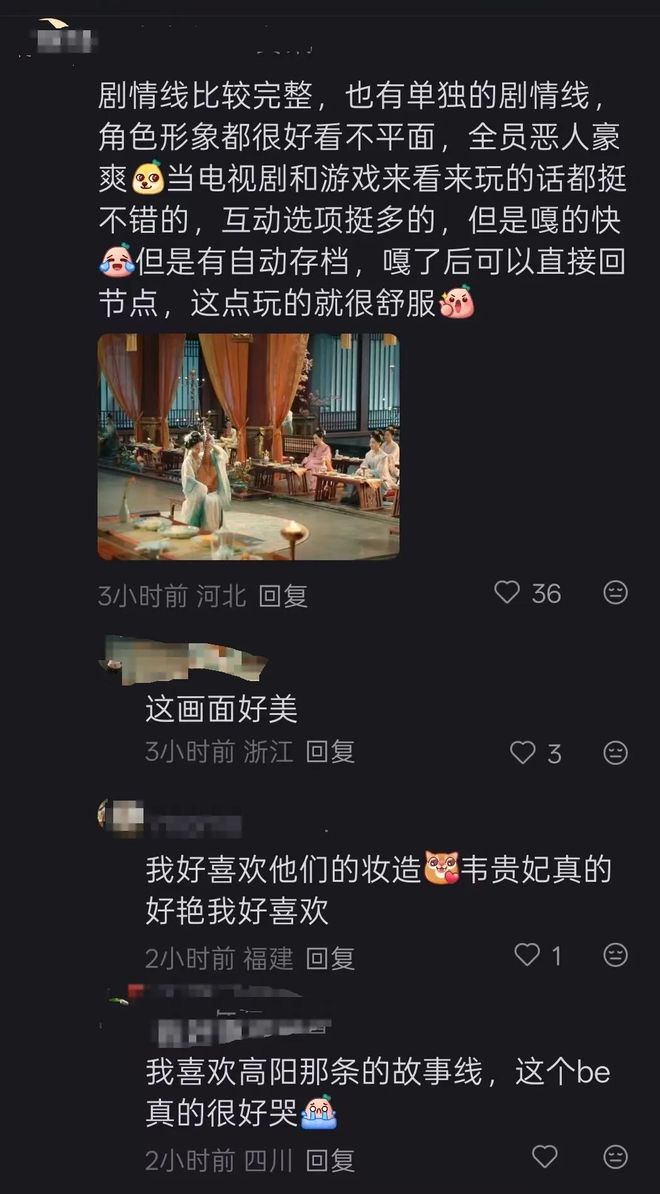Like the comment 这画面好美
The width and height of the screenshot is (660, 1194).
click(x=523, y=752)
